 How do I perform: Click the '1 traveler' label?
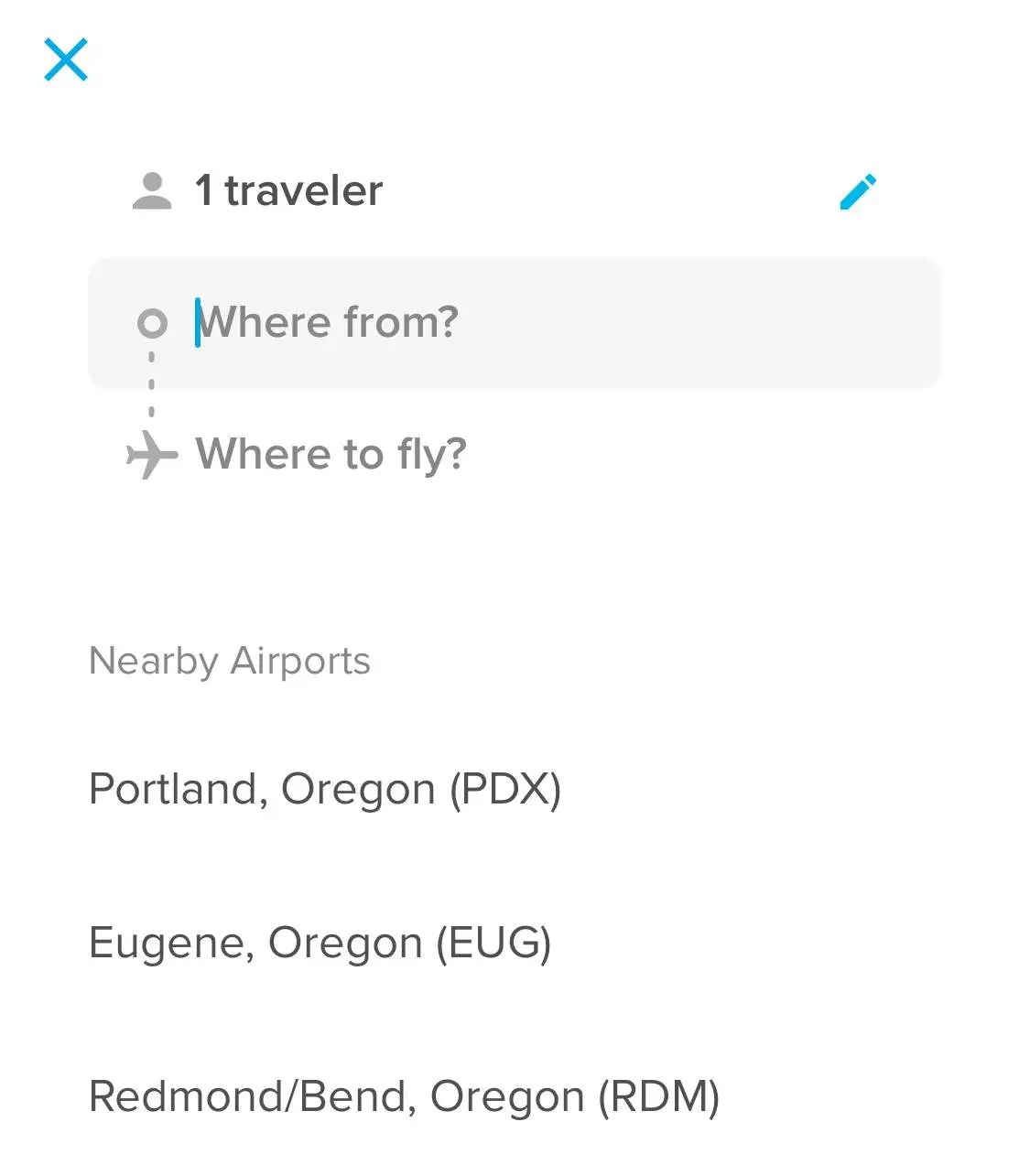(x=288, y=189)
